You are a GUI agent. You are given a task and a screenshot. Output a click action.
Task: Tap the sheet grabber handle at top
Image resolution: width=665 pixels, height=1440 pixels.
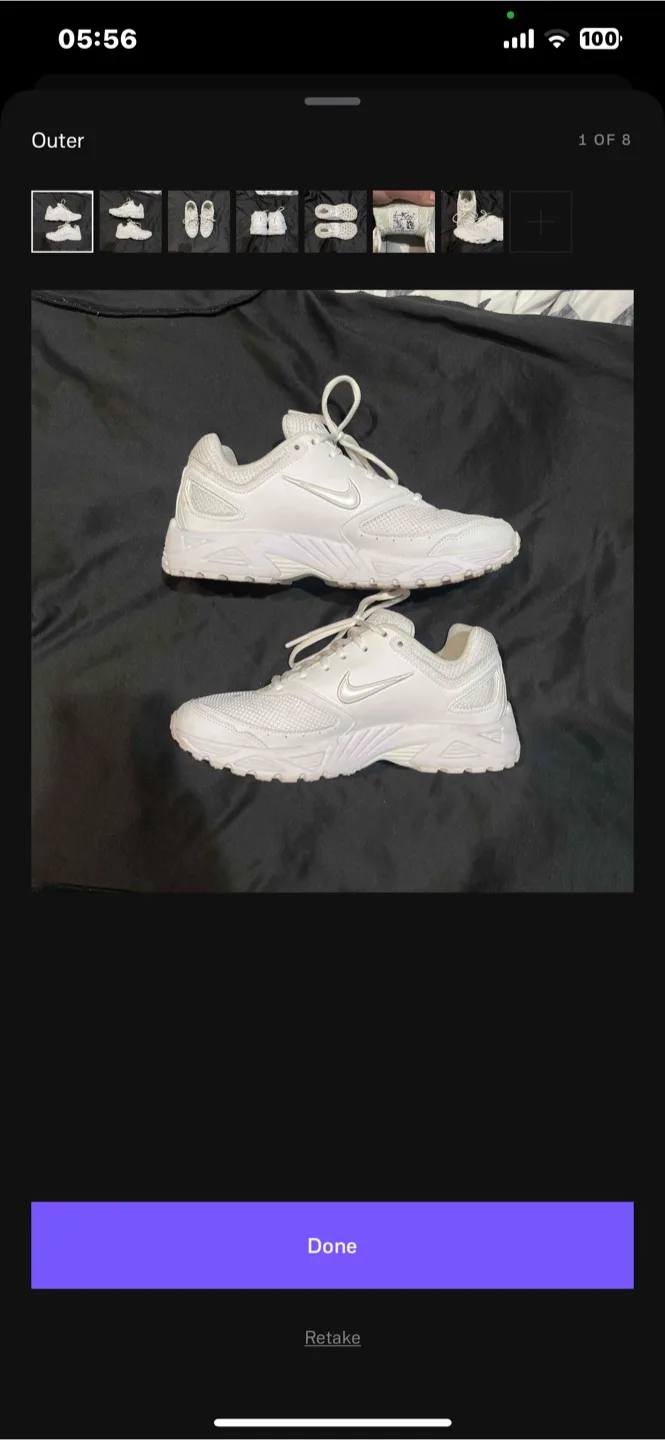click(x=332, y=101)
